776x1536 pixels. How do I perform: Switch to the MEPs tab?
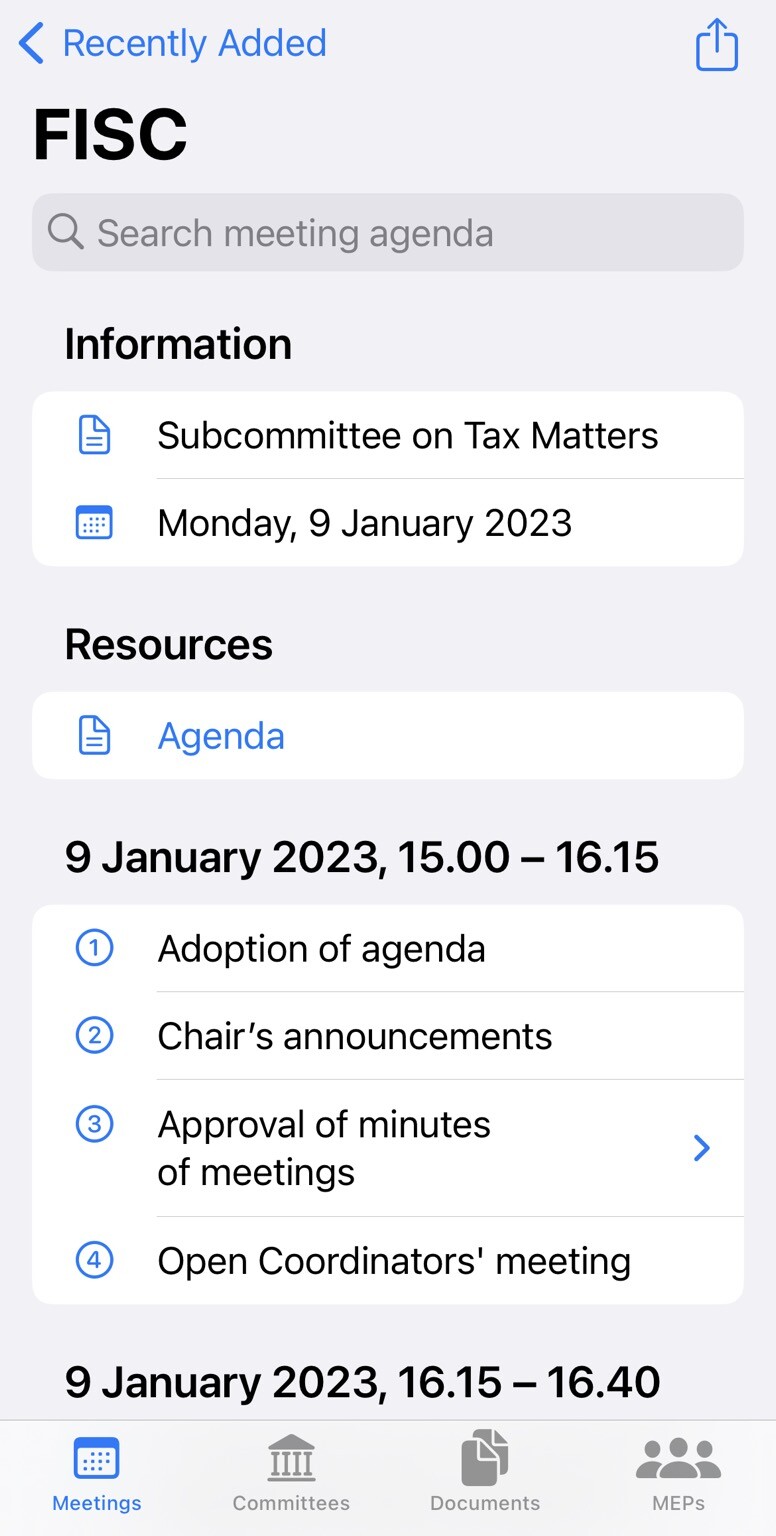tap(679, 1474)
